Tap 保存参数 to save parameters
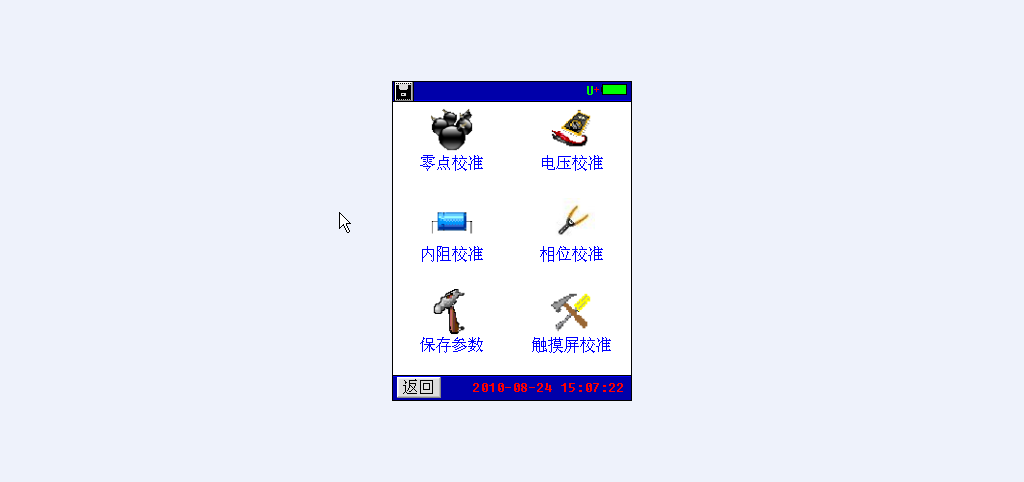1024x482 pixels. click(452, 322)
